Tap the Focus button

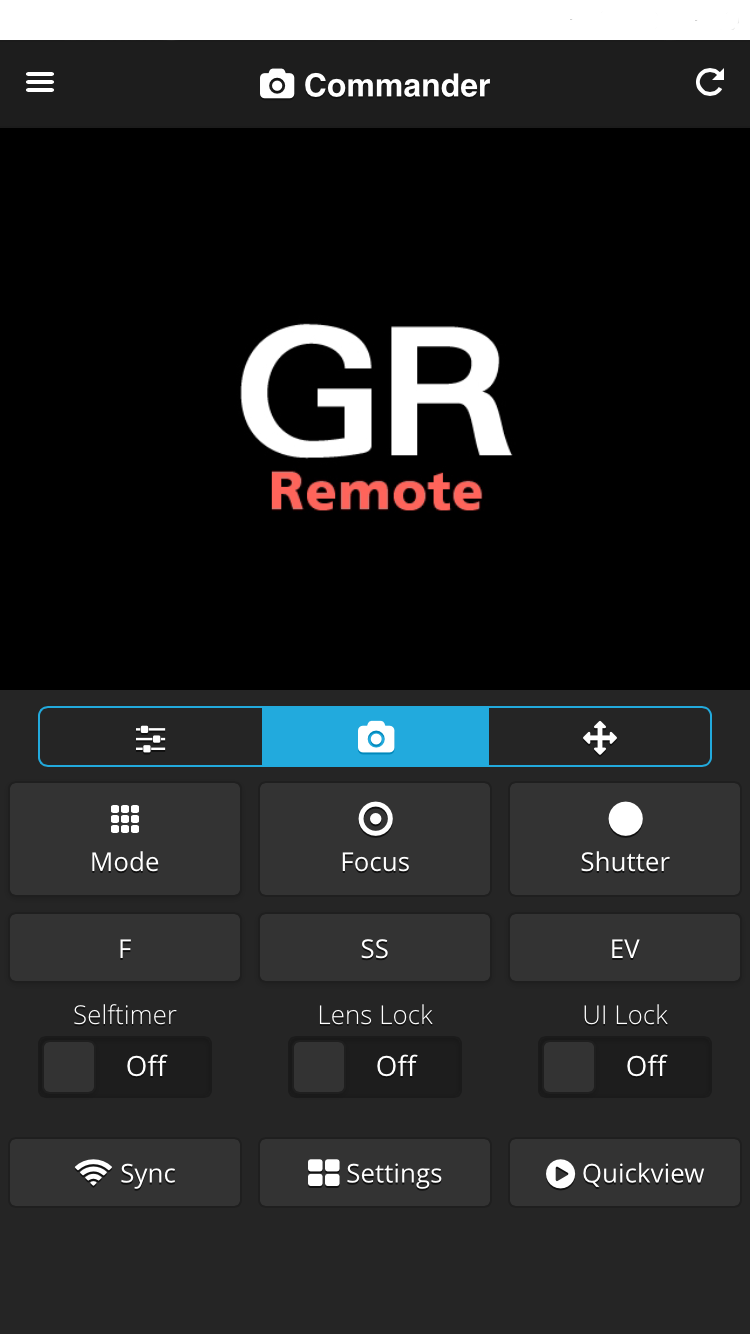tap(375, 839)
